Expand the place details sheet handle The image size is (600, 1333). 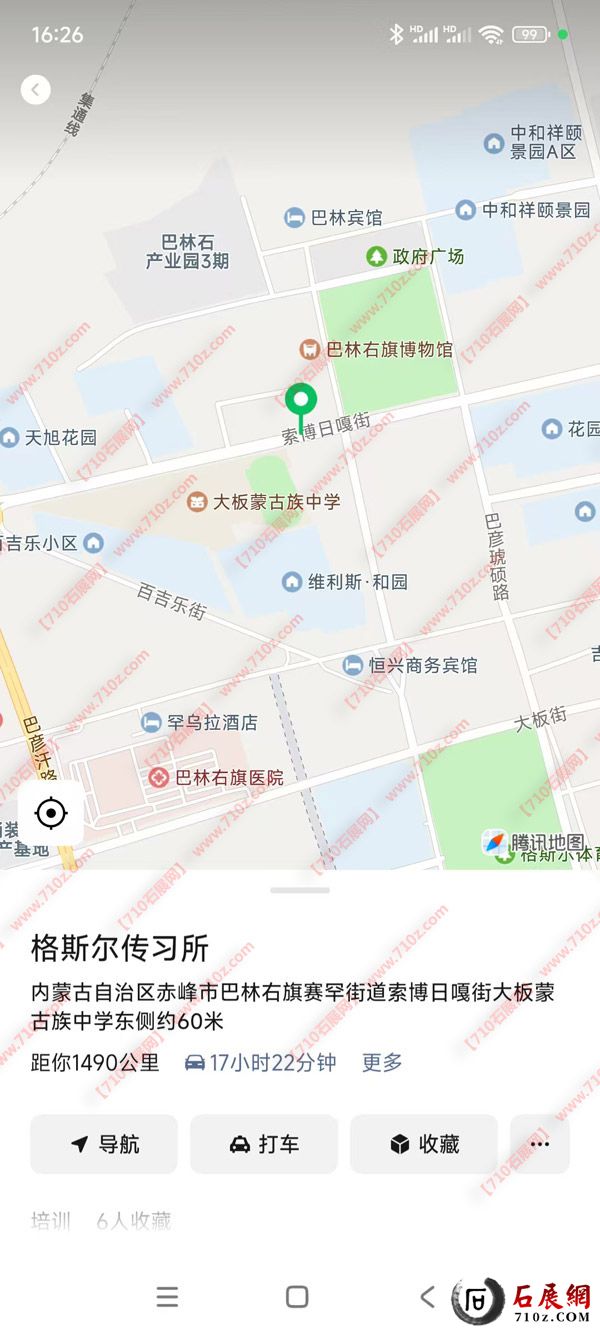(299, 890)
